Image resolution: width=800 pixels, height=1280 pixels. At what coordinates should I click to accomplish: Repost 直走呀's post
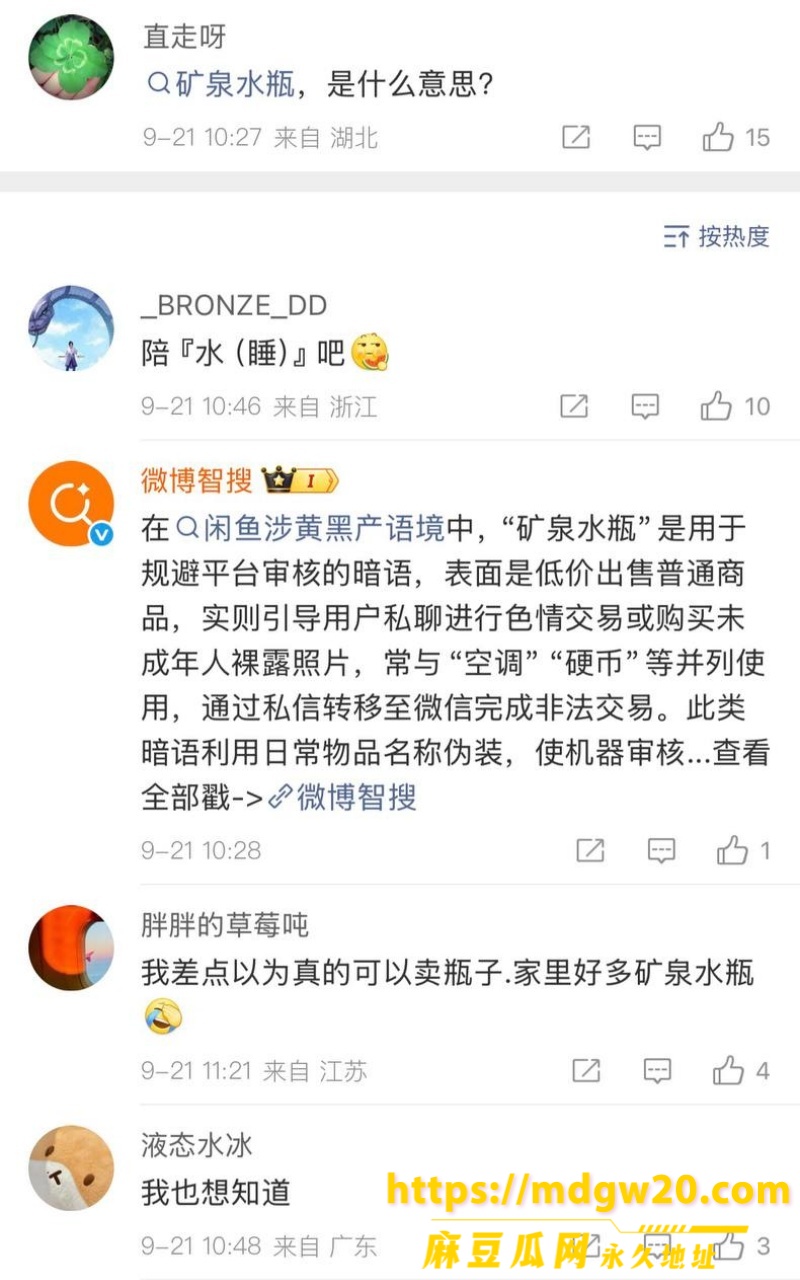click(576, 137)
